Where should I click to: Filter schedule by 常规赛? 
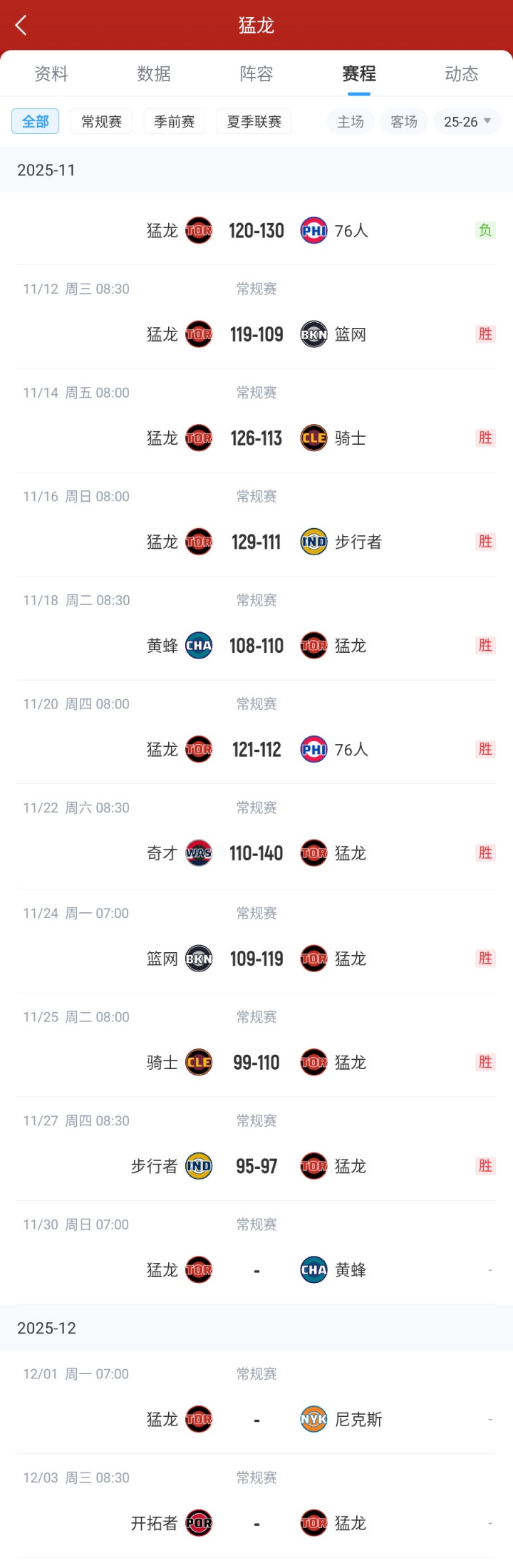click(102, 122)
